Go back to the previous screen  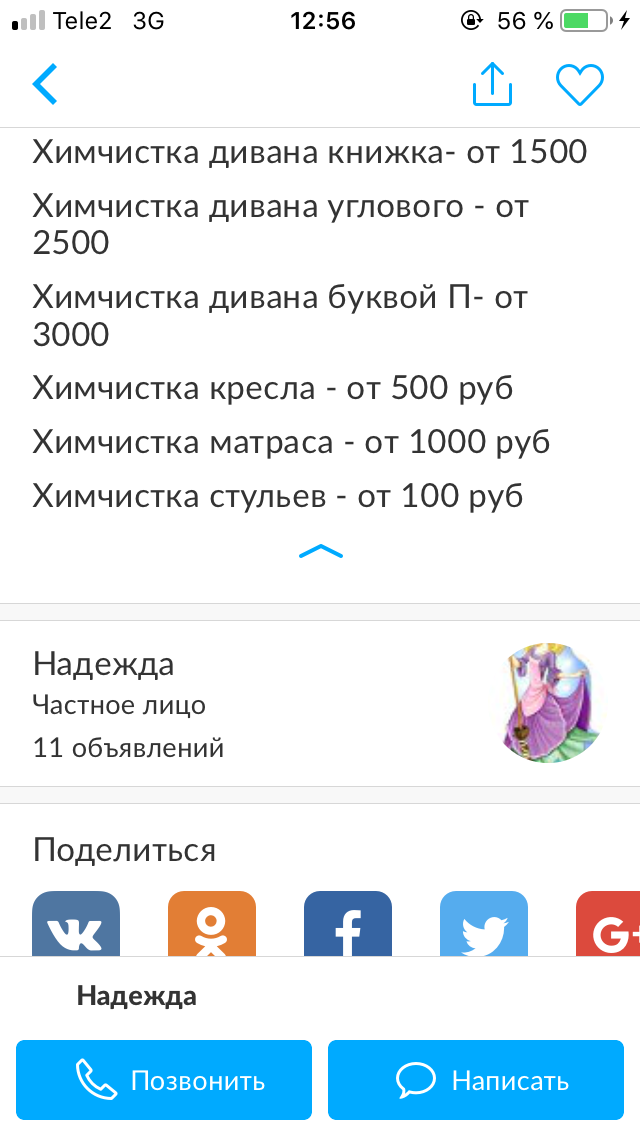tap(45, 85)
